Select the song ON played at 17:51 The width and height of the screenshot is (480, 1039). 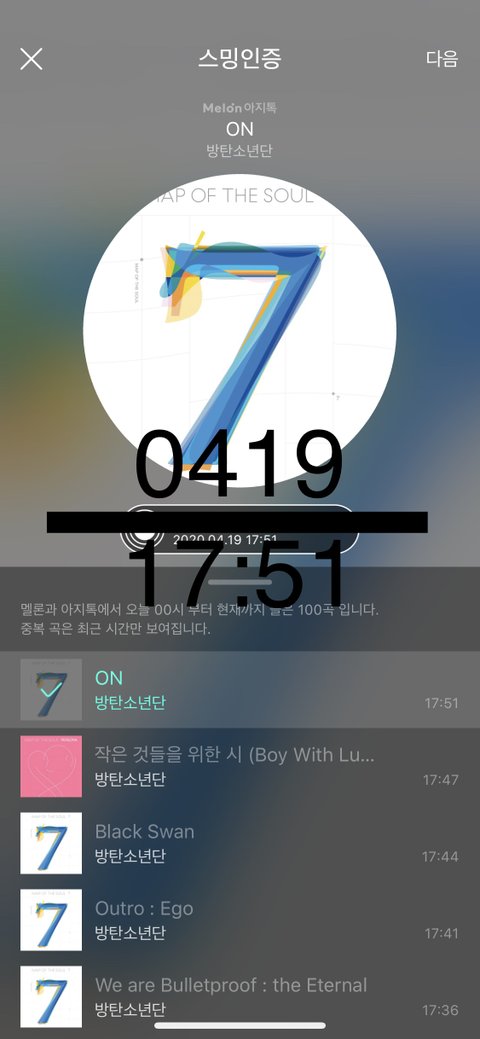[x=240, y=690]
